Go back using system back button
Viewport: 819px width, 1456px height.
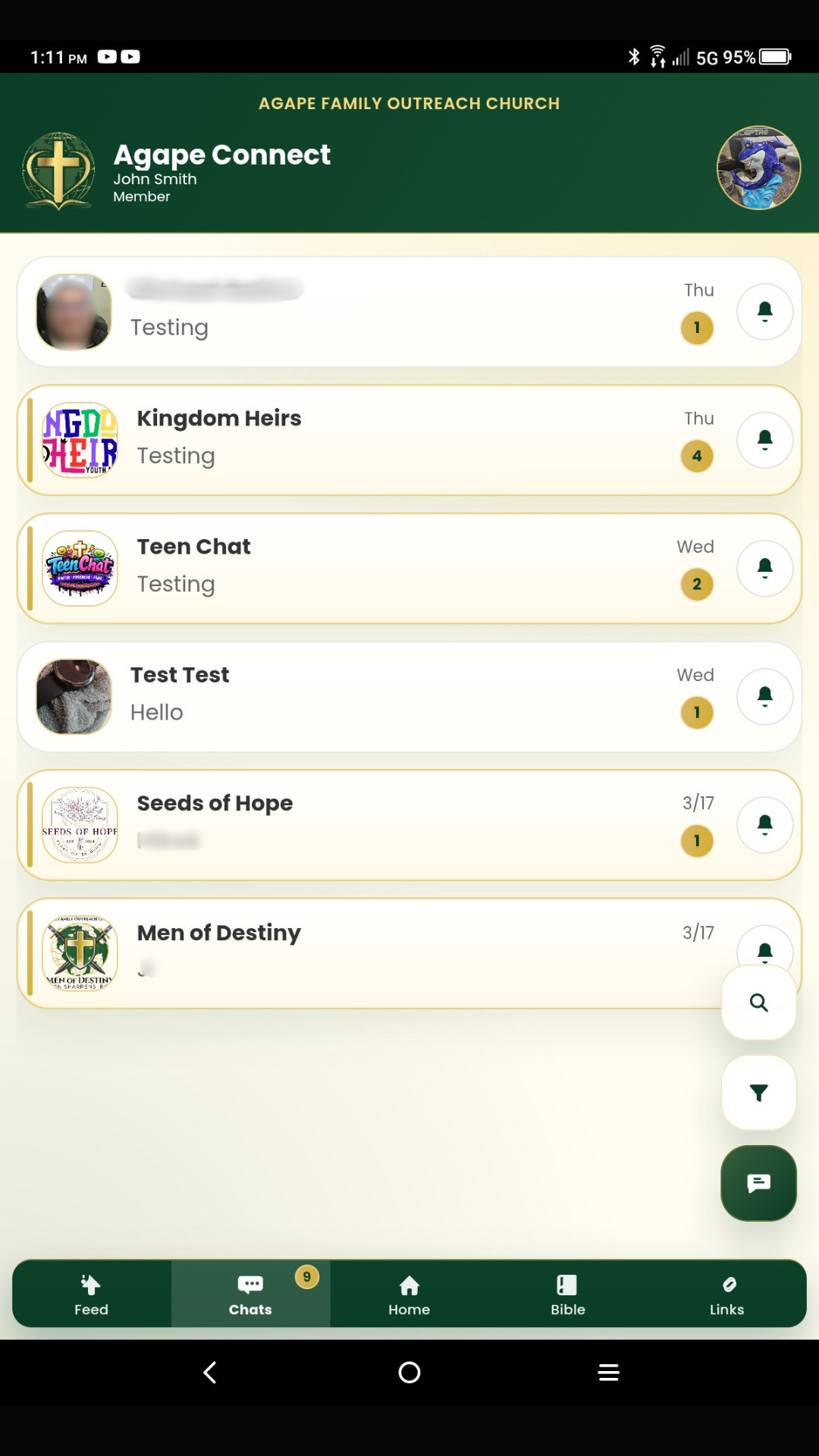(x=210, y=1372)
